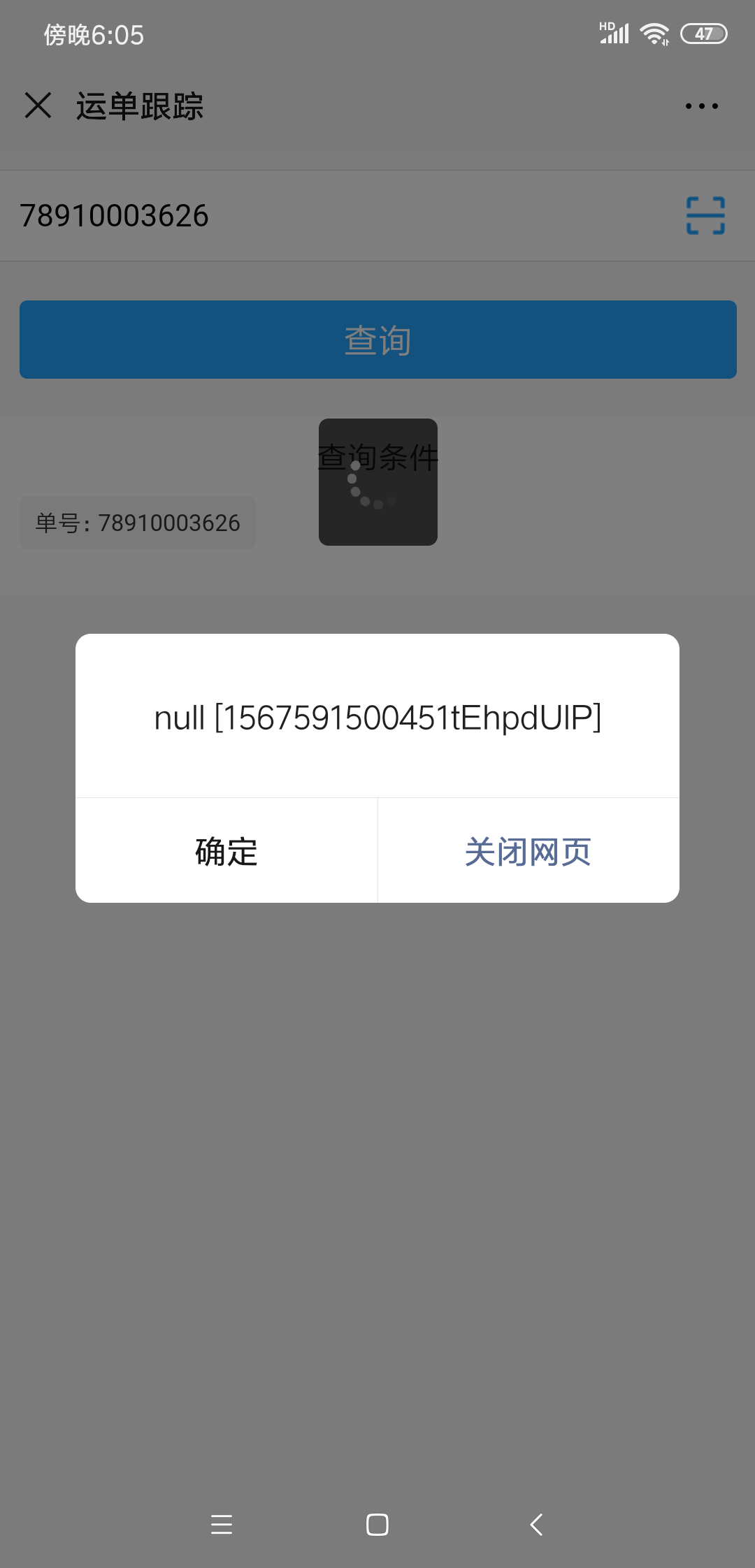
Task: Open the barcode scanner icon
Action: click(705, 215)
